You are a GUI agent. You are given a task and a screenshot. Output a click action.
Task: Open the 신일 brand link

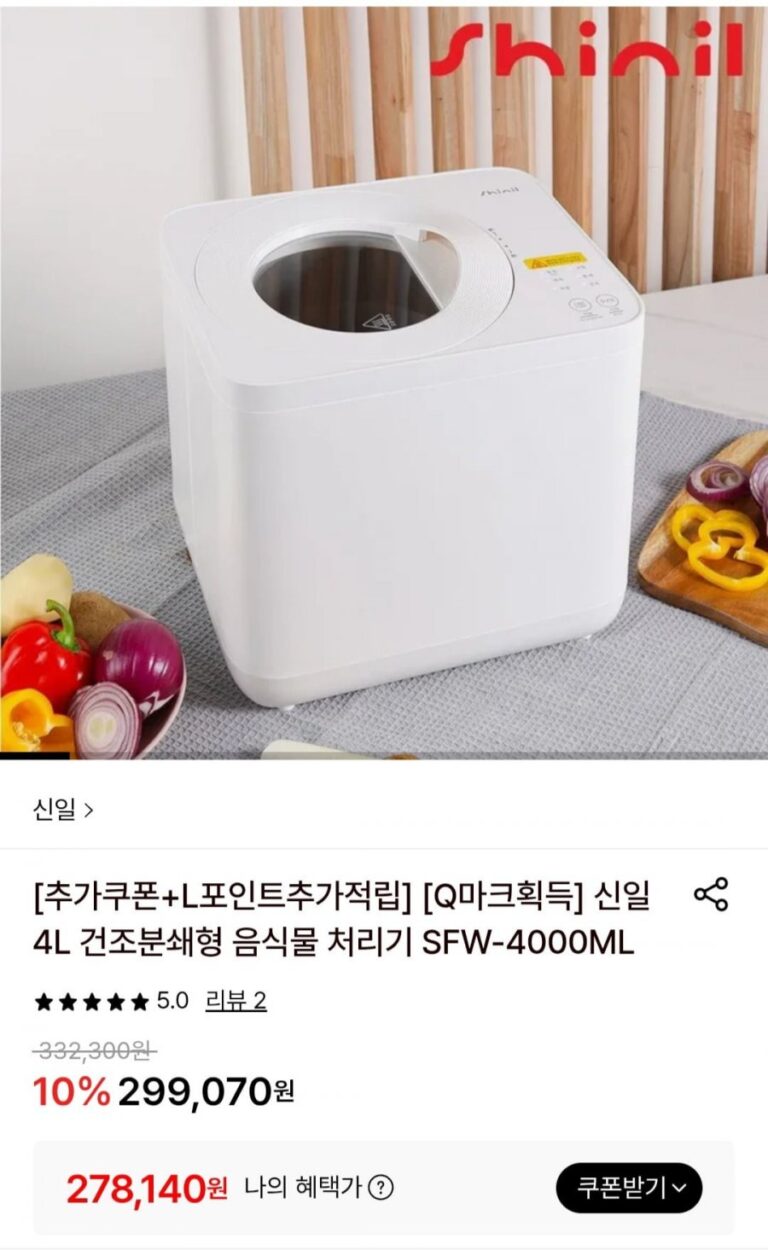pos(63,809)
